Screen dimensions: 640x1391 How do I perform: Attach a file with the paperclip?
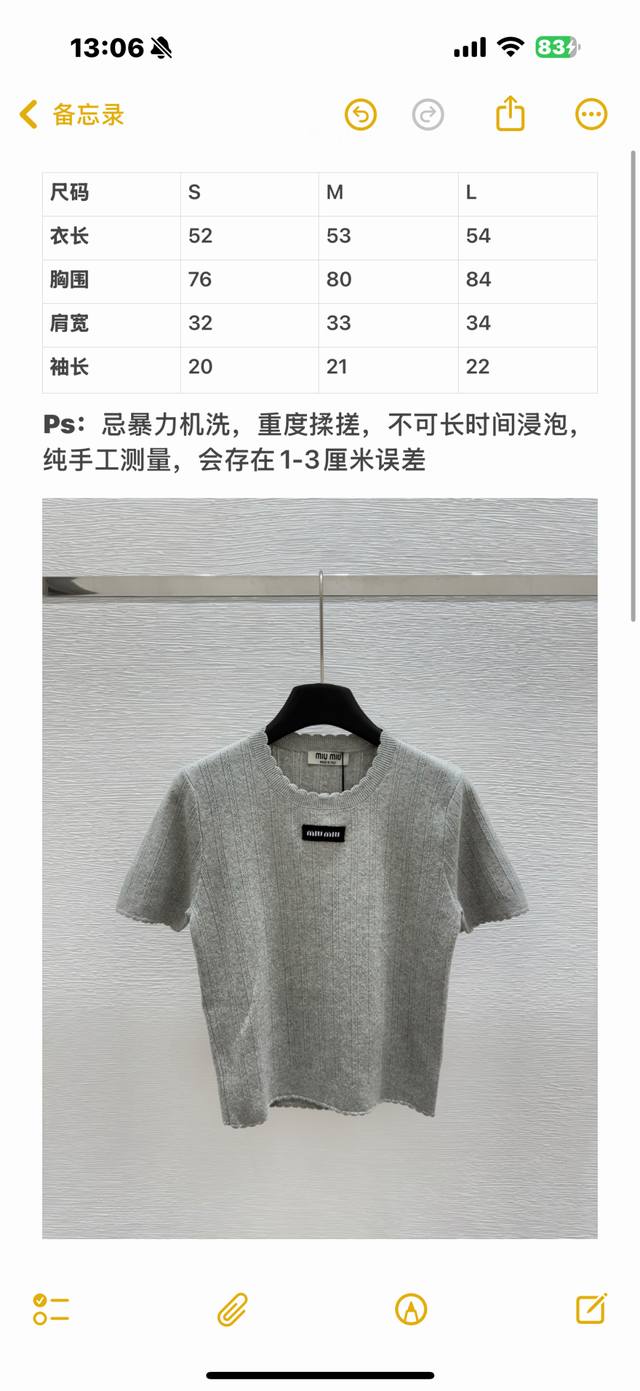[x=232, y=1309]
